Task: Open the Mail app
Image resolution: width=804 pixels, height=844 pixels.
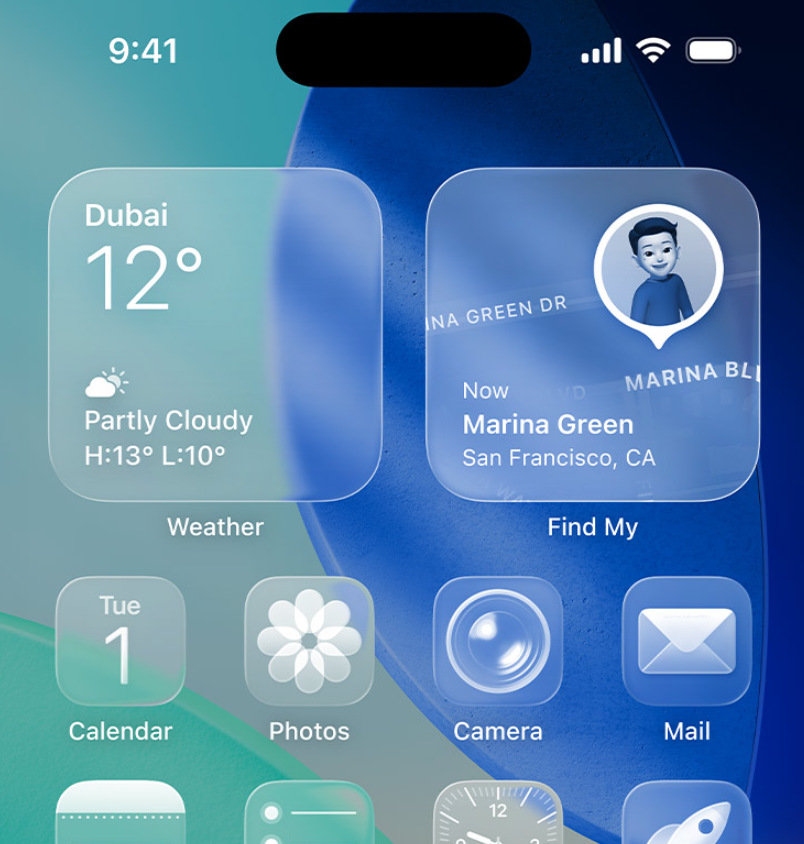Action: tap(686, 641)
